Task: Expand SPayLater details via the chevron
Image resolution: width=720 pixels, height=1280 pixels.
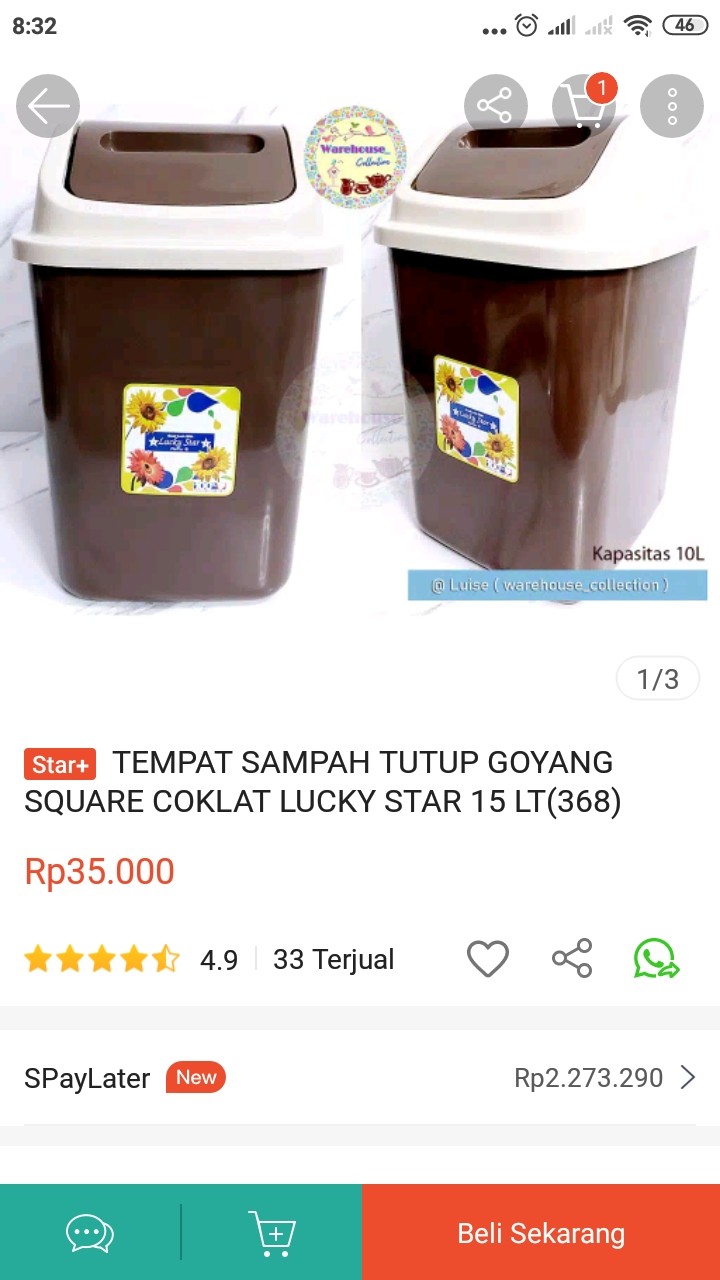Action: pyautogui.click(x=688, y=1077)
